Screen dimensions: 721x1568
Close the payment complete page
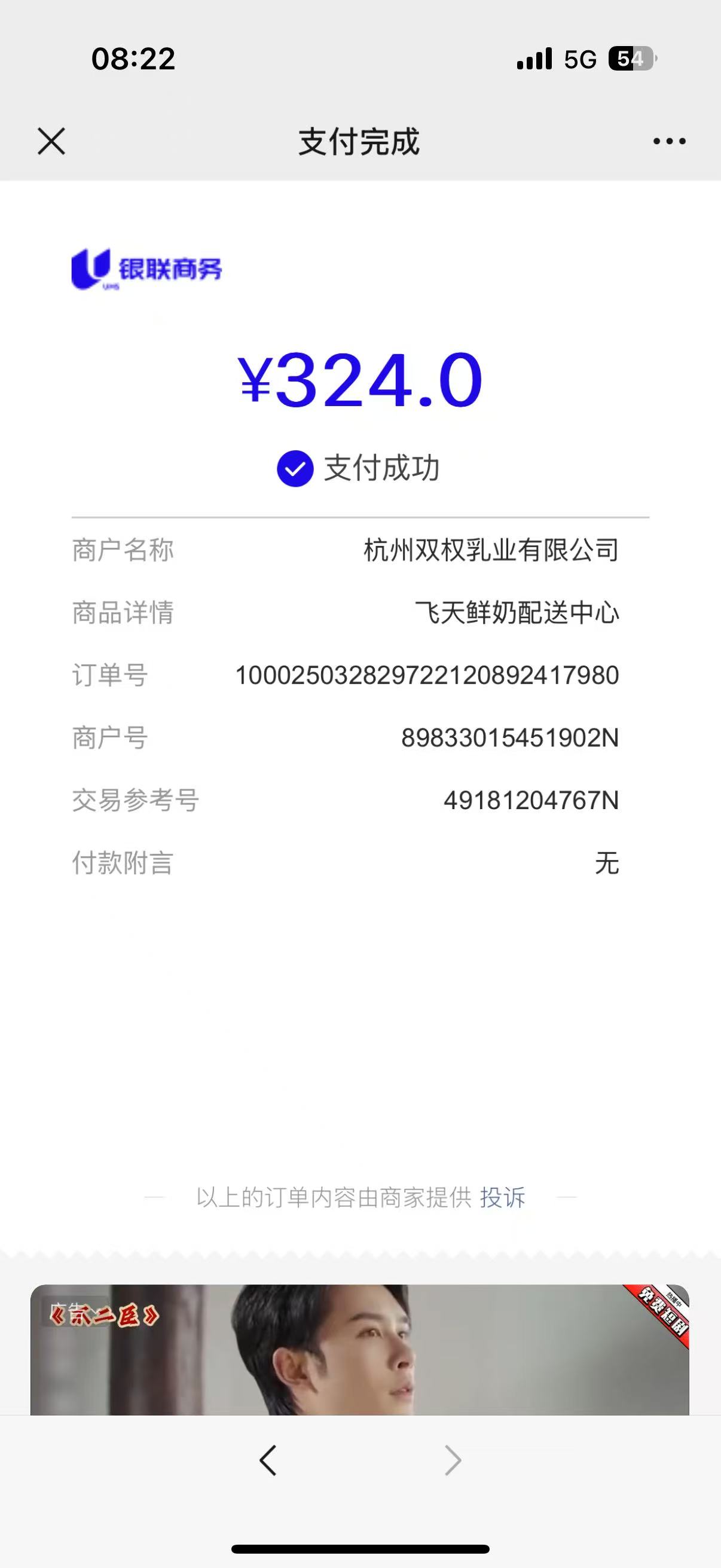pyautogui.click(x=51, y=141)
